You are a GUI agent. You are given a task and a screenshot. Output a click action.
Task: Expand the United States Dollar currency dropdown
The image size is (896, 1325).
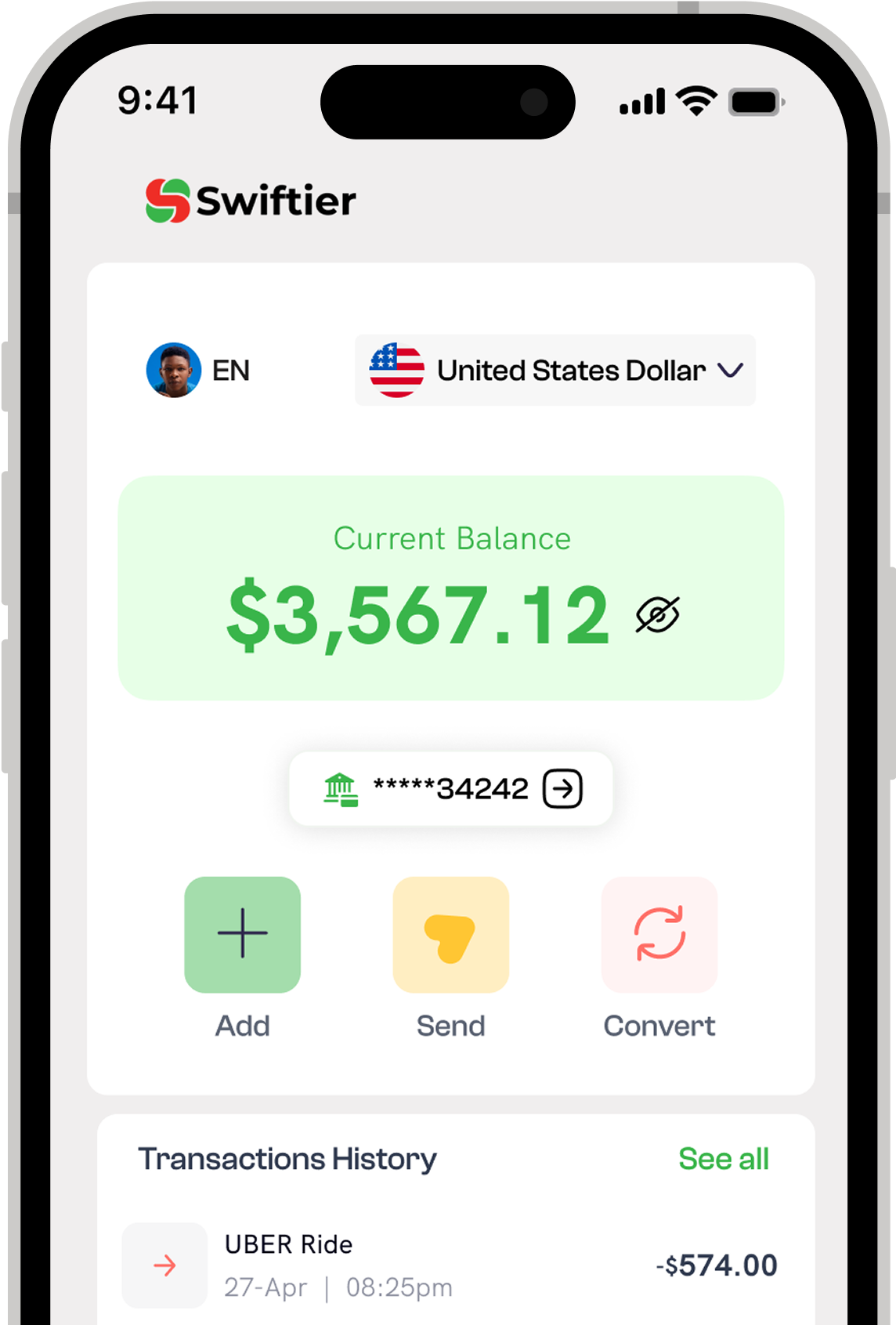pos(555,370)
